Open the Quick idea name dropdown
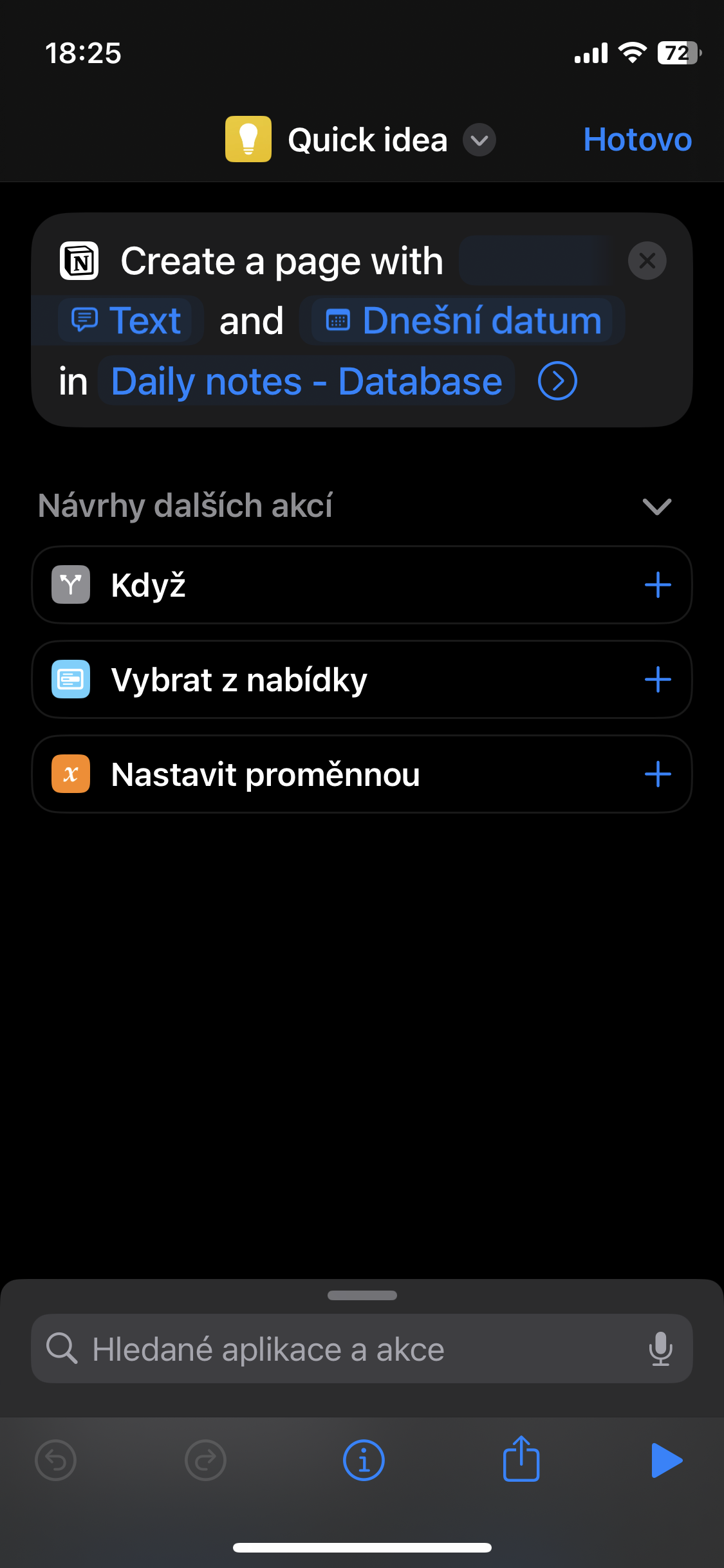Image resolution: width=724 pixels, height=1568 pixels. [x=479, y=140]
